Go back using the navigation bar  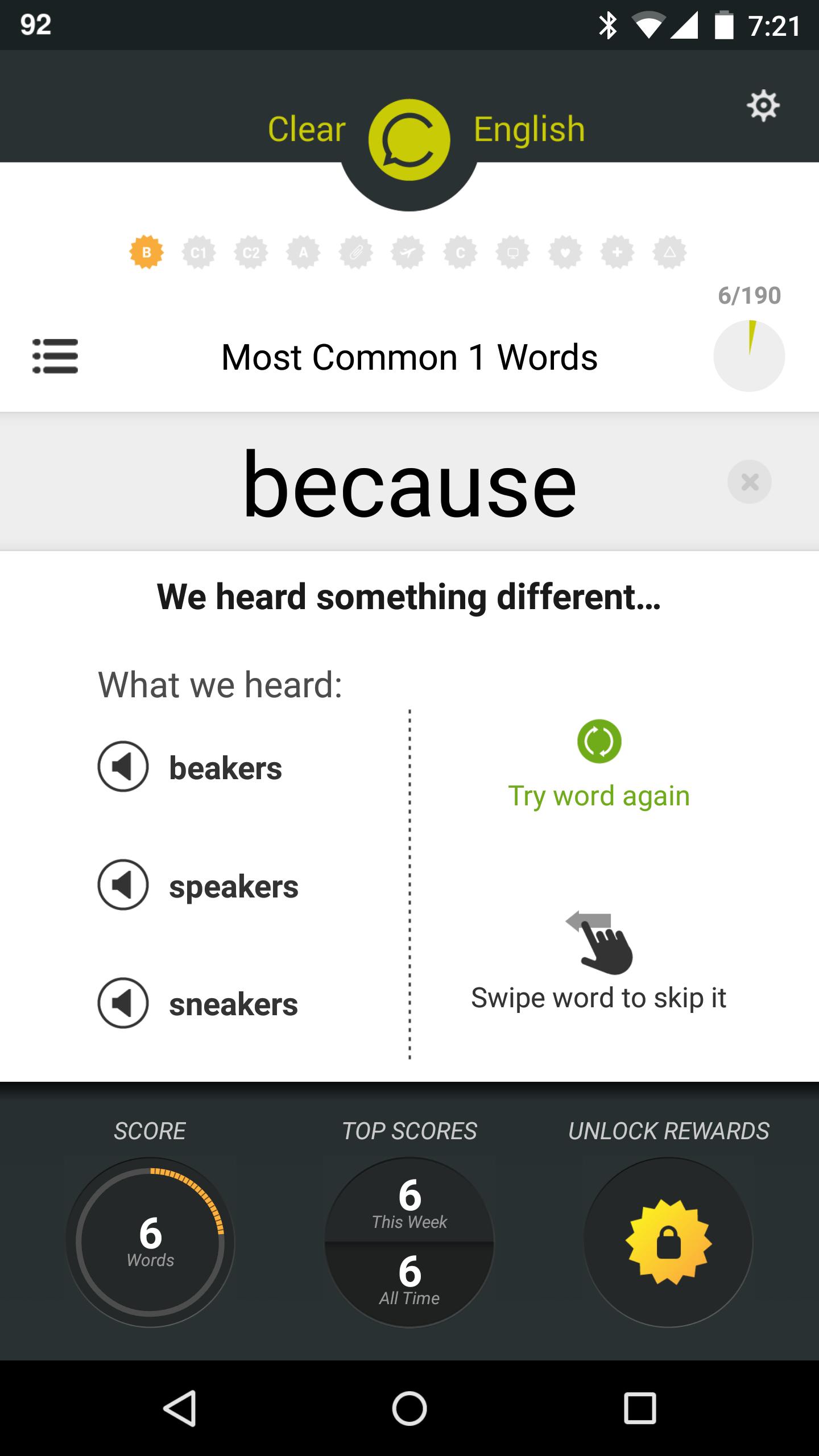pyautogui.click(x=180, y=1408)
